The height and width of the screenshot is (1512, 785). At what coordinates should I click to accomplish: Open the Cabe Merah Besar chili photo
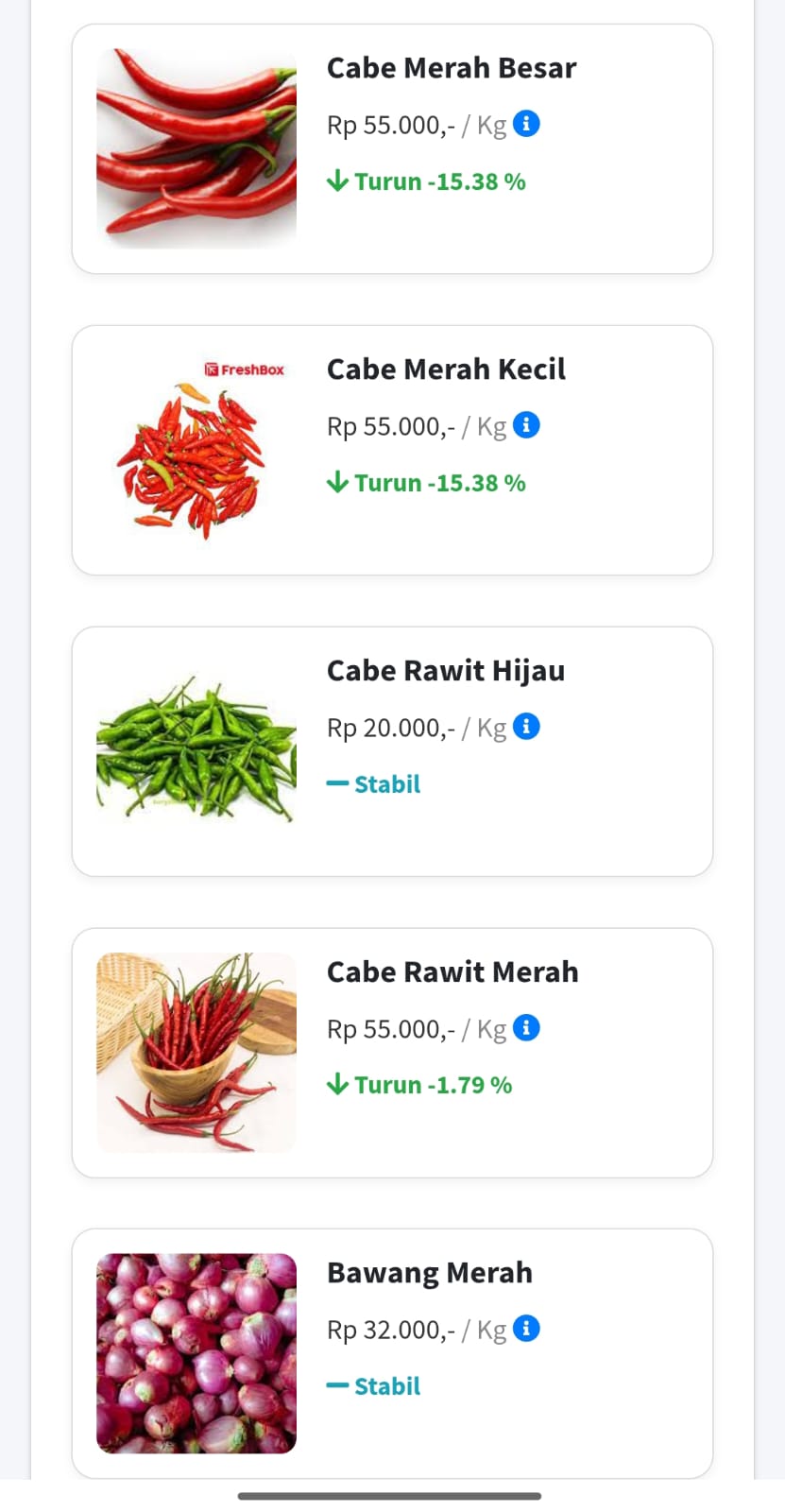[196, 146]
